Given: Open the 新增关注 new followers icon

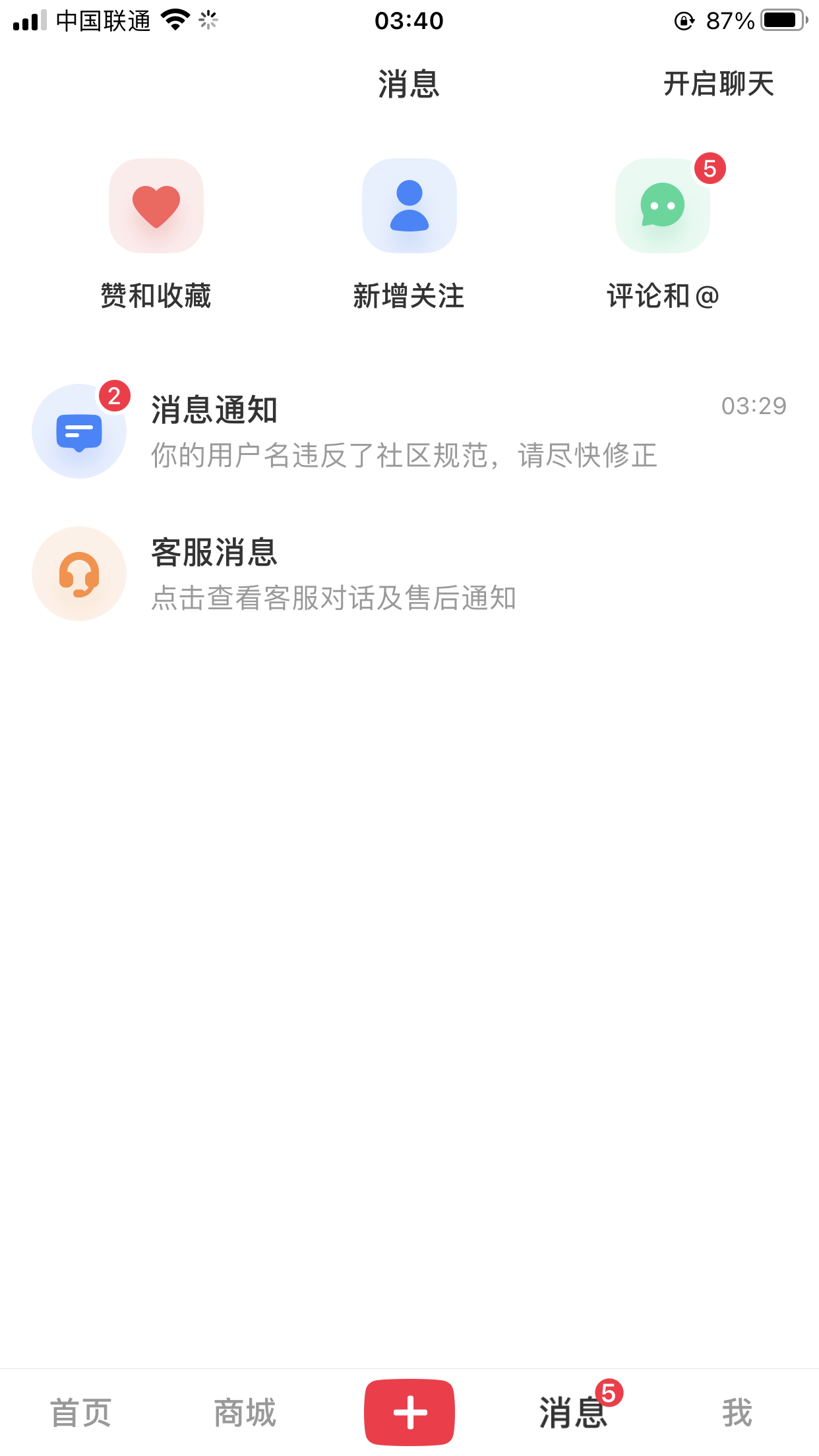Looking at the screenshot, I should 409,205.
